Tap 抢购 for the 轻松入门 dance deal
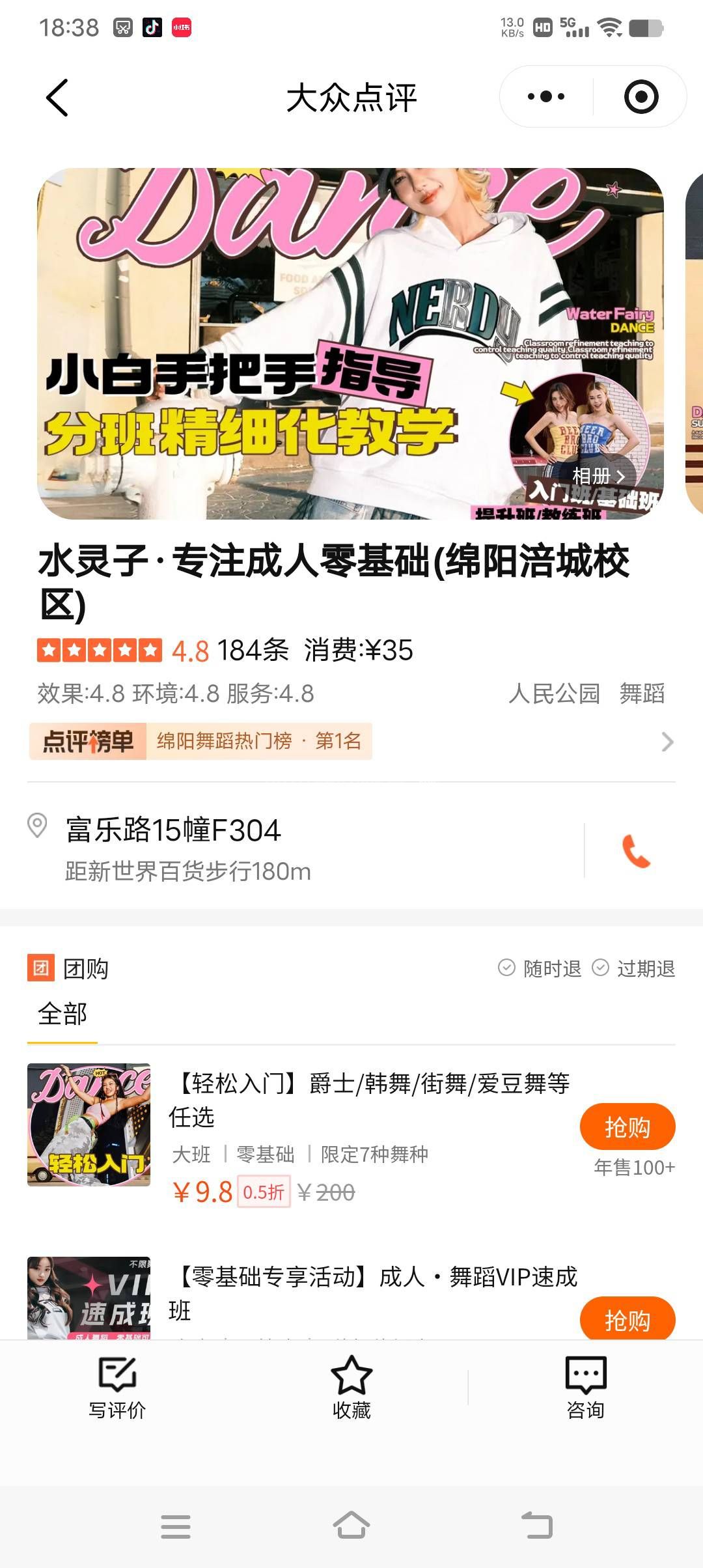703x1568 pixels. (627, 1127)
